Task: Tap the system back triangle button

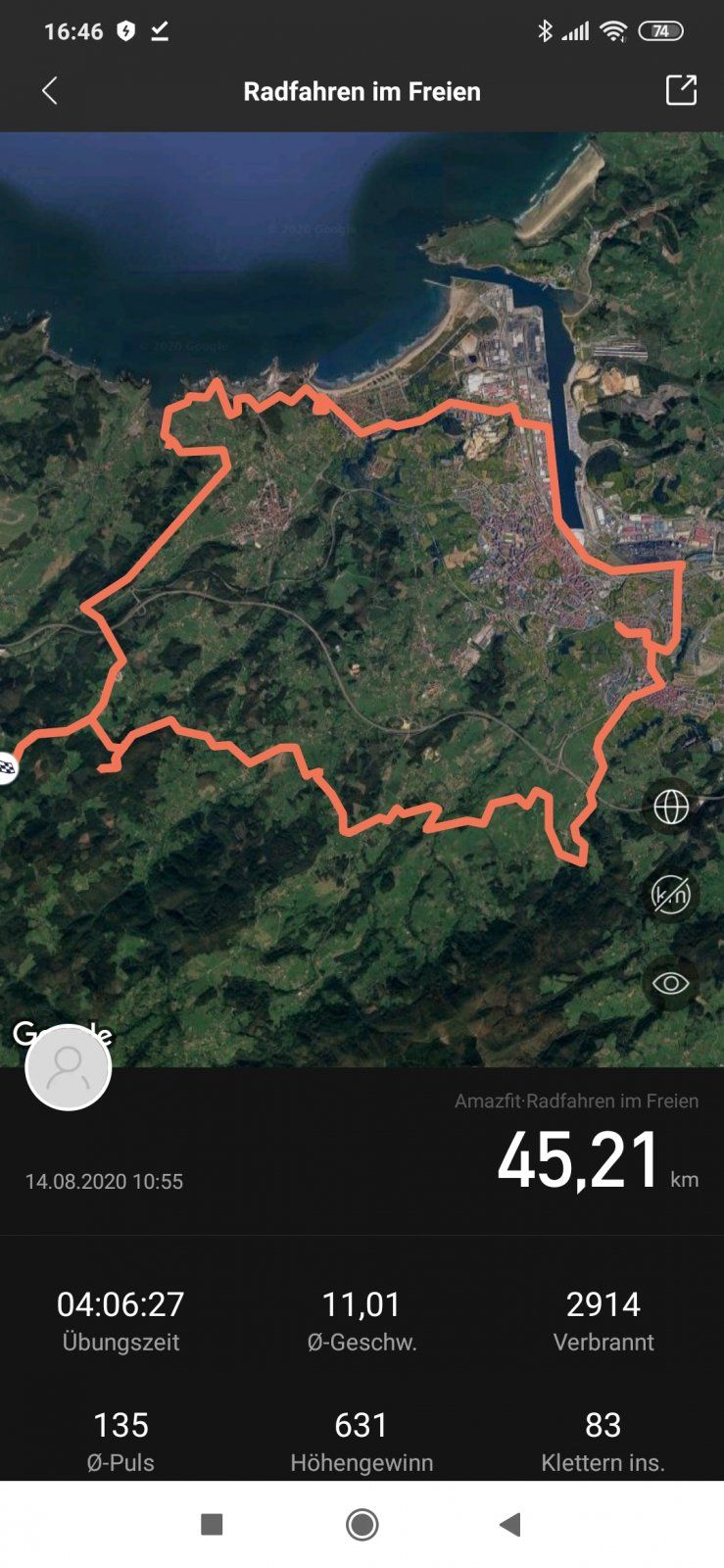Action: pos(509,1524)
